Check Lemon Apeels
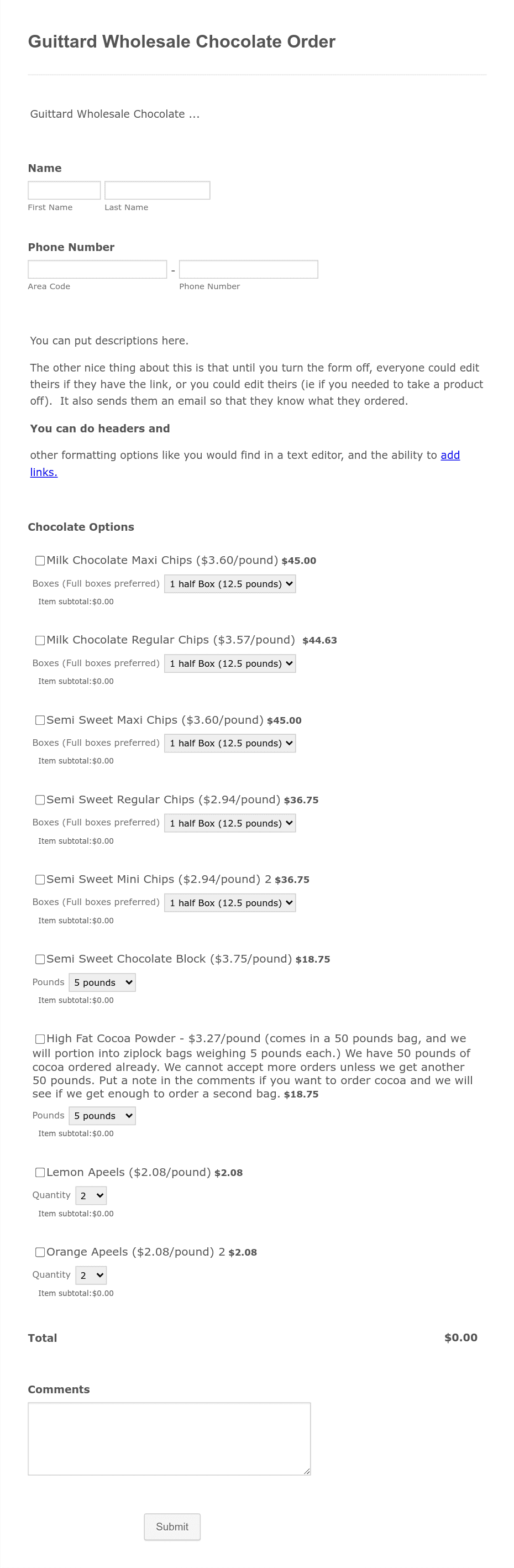514x1568 pixels. click(x=40, y=1172)
